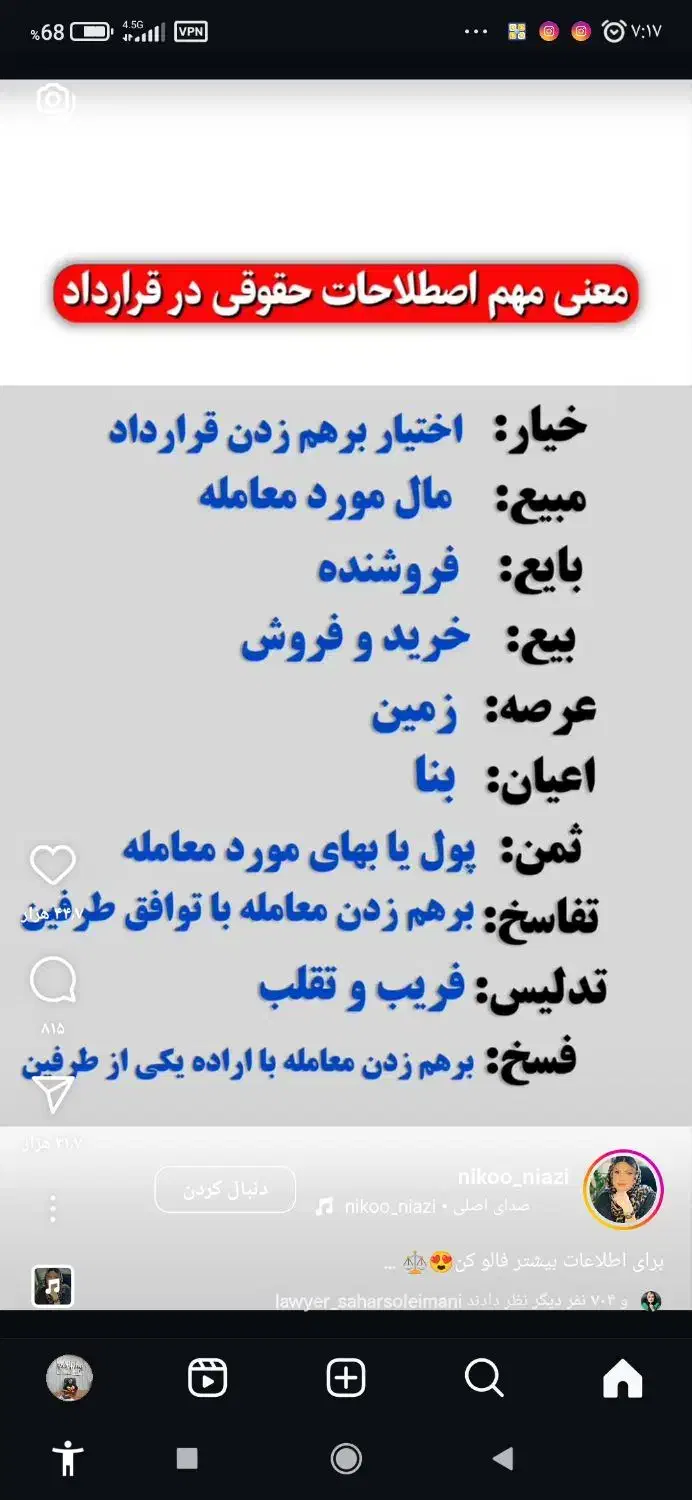
Task: Switch to the Search tab
Action: 484,1380
